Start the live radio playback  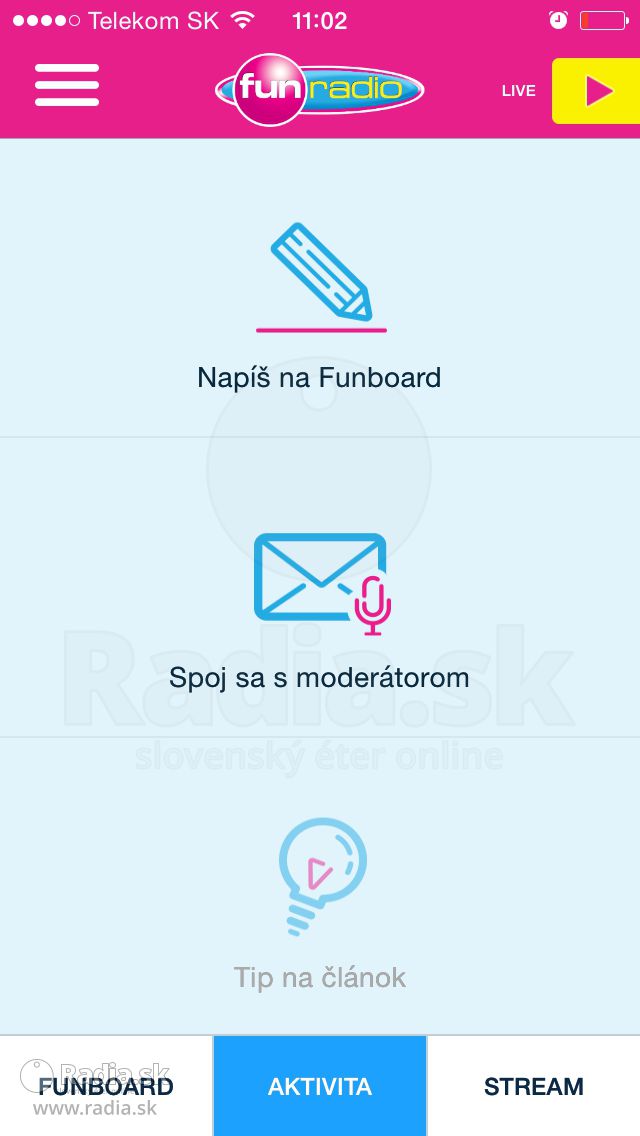tap(596, 91)
